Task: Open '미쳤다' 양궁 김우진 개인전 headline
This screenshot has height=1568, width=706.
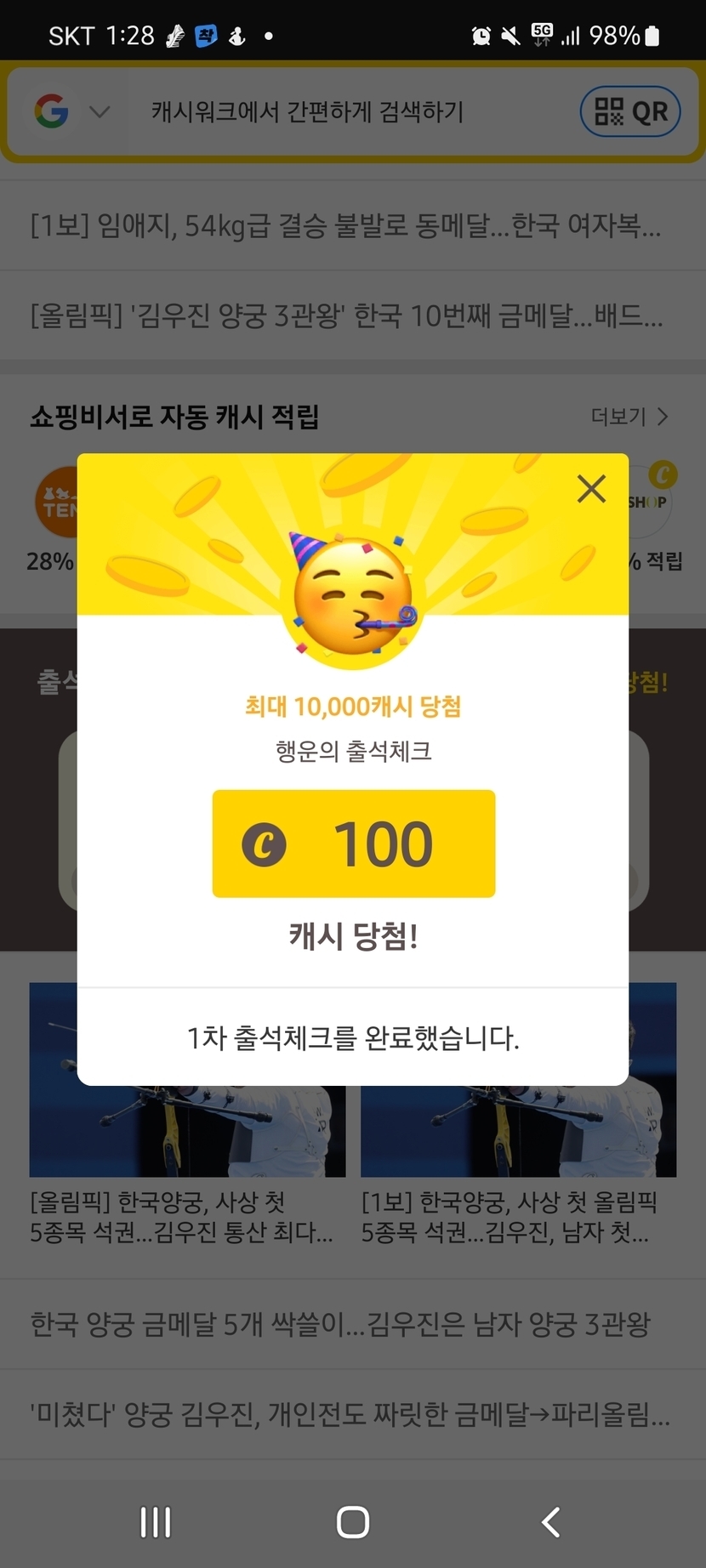Action: pyautogui.click(x=349, y=1414)
